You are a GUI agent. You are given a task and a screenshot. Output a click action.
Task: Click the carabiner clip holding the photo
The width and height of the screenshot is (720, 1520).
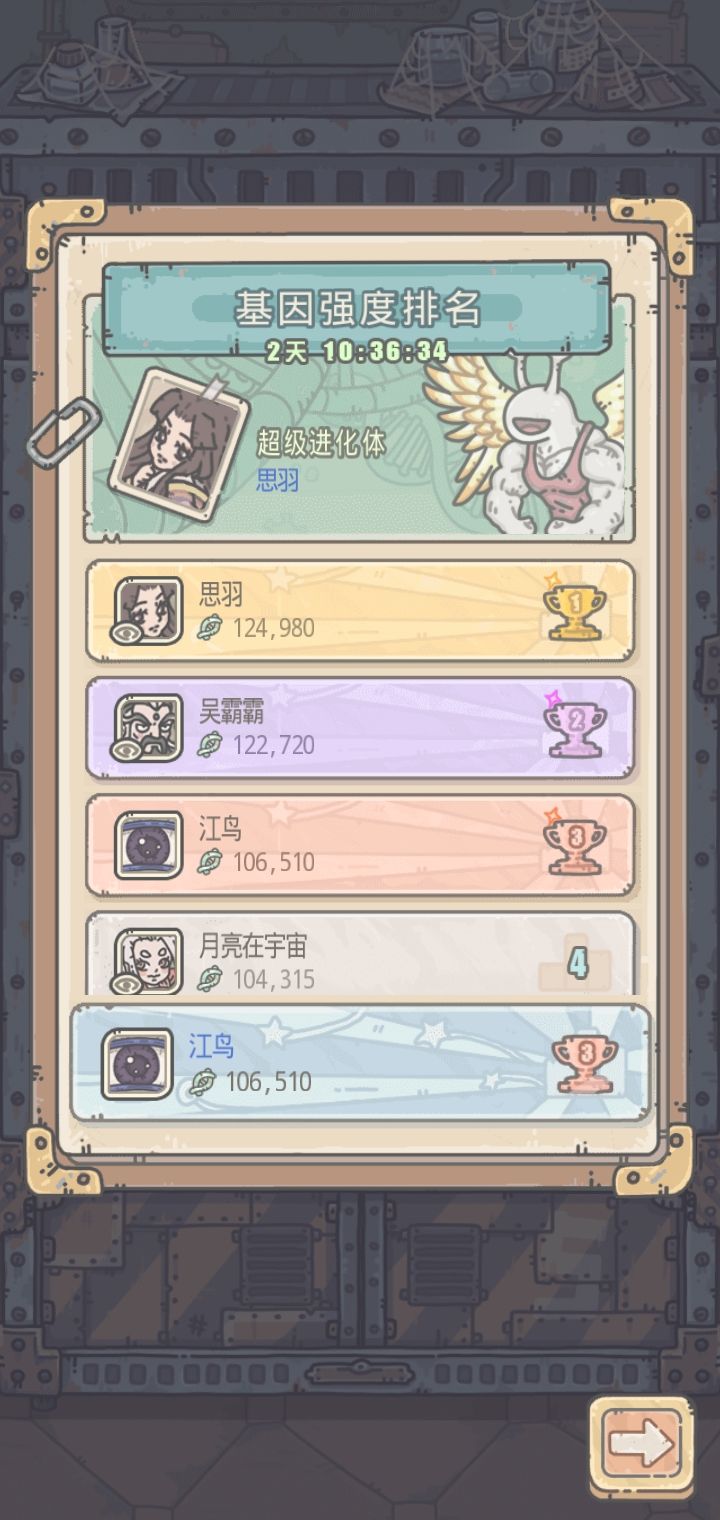click(62, 432)
